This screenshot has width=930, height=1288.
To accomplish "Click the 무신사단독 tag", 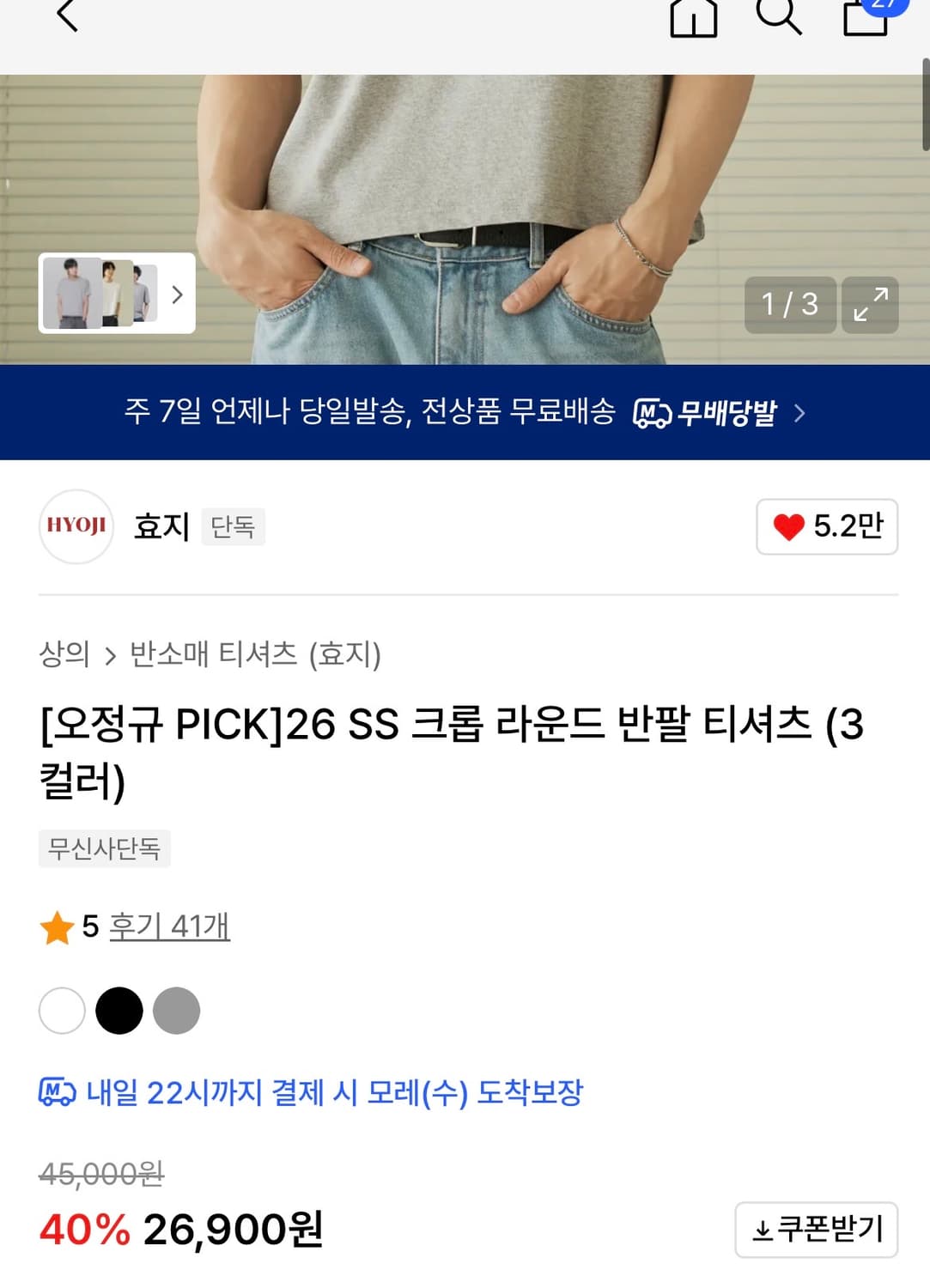I will tap(104, 849).
